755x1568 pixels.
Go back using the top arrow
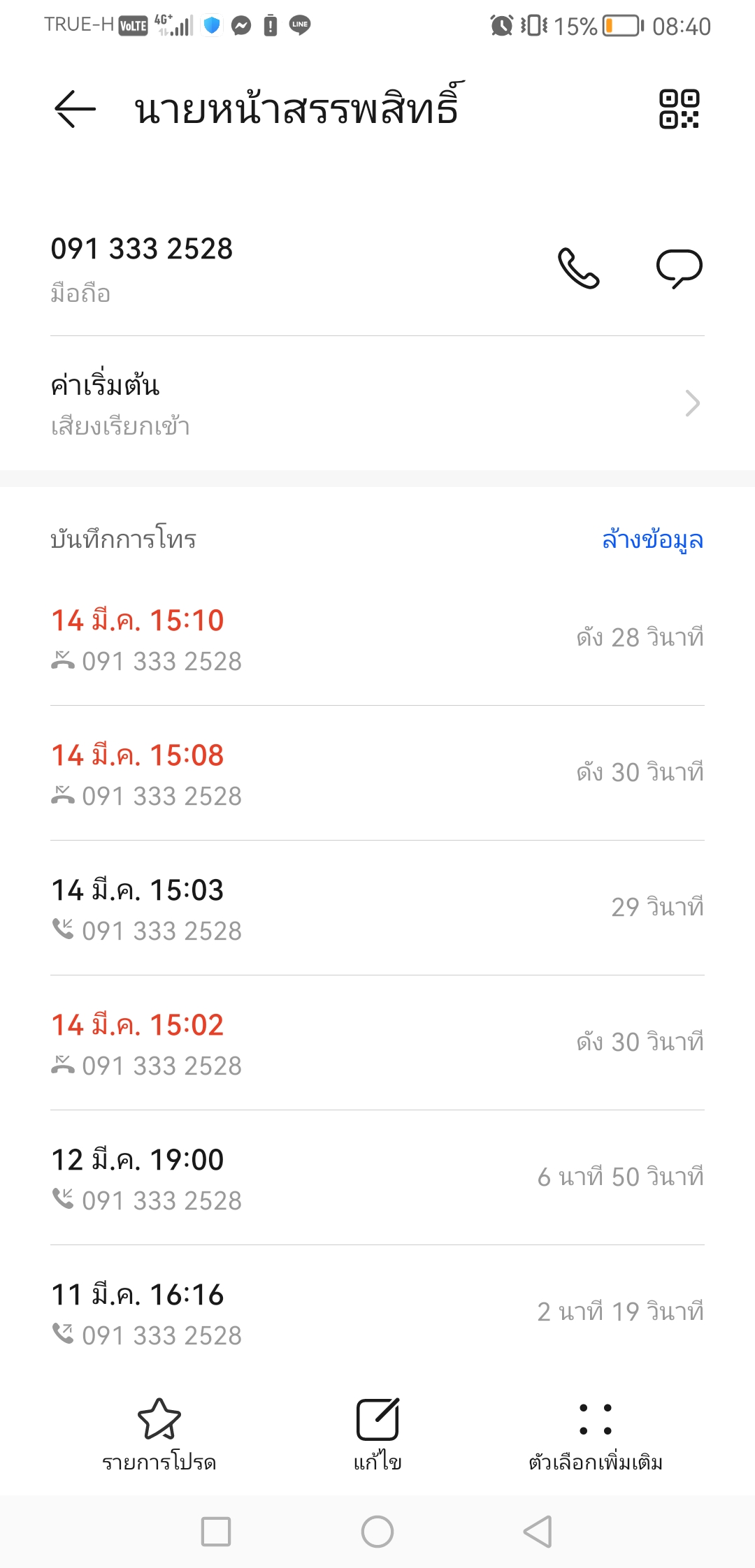tap(75, 109)
